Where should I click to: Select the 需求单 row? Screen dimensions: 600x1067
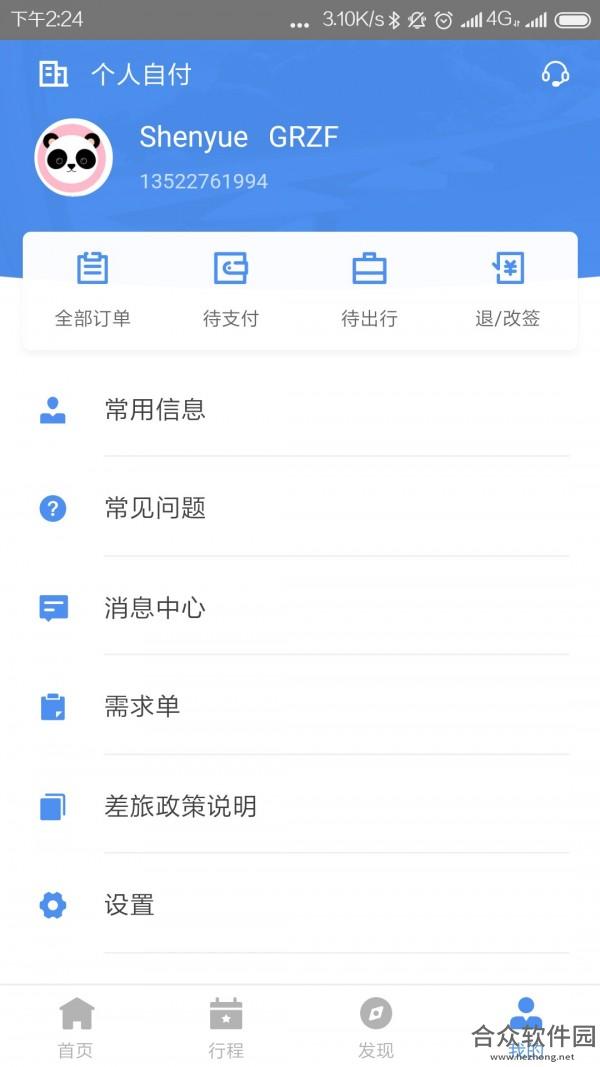click(x=300, y=706)
